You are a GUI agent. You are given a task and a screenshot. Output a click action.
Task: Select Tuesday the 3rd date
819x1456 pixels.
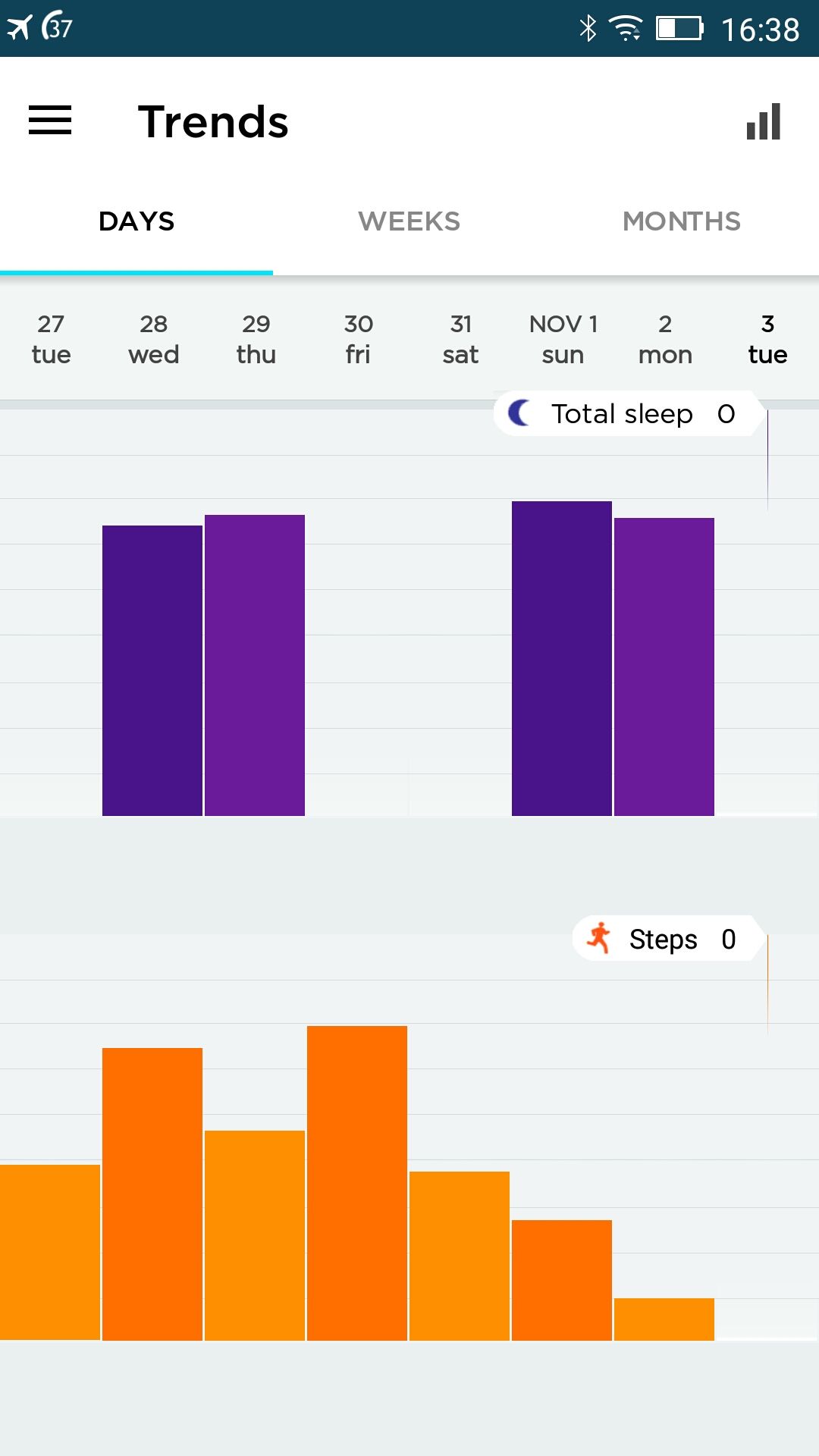[x=767, y=339]
